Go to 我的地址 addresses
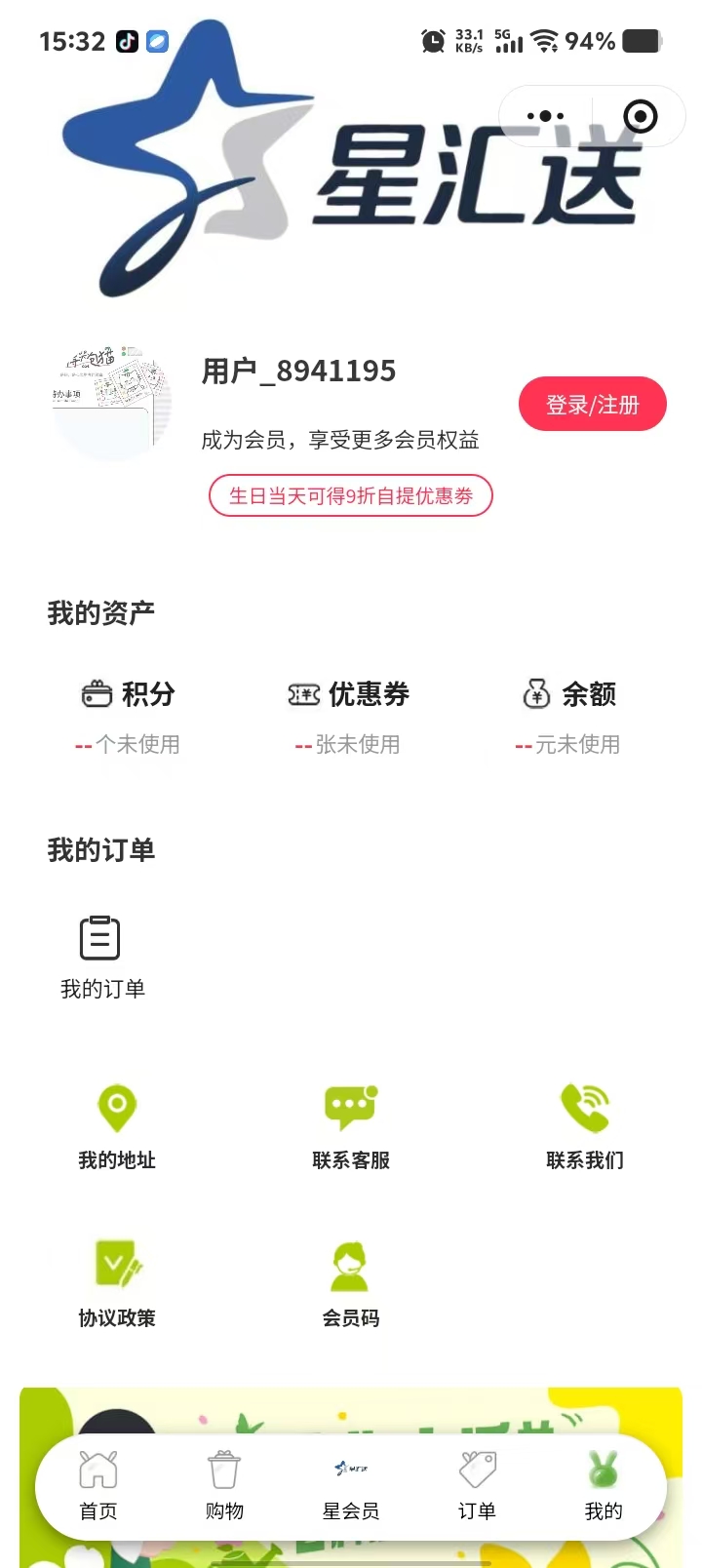The height and width of the screenshot is (1568, 702). tap(117, 1126)
